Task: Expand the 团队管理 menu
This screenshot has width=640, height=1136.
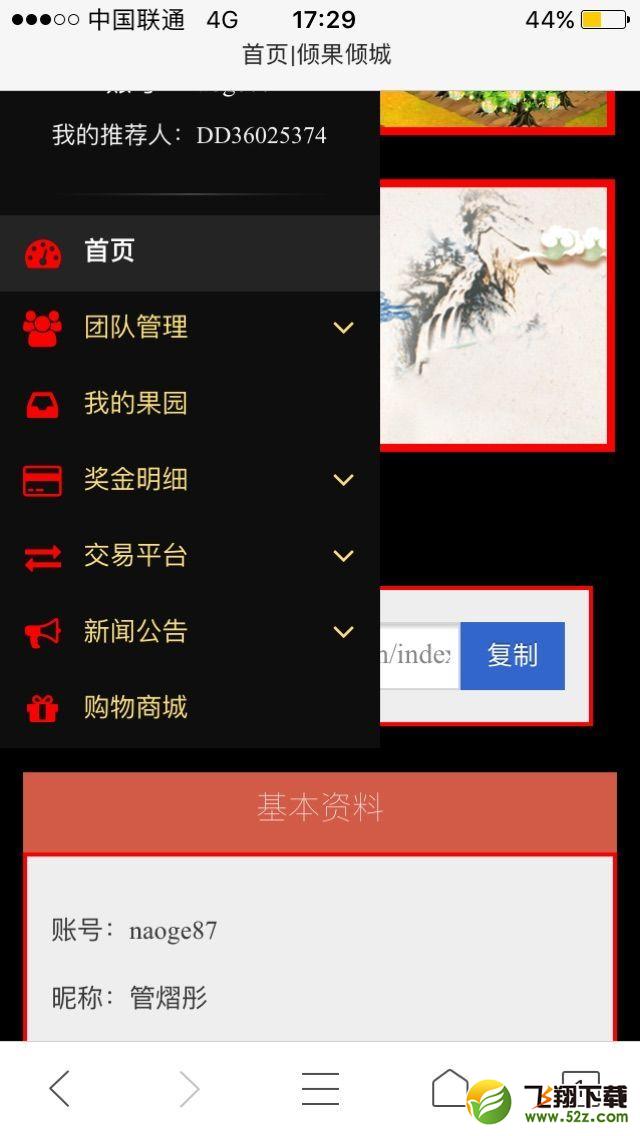Action: pyautogui.click(x=189, y=328)
